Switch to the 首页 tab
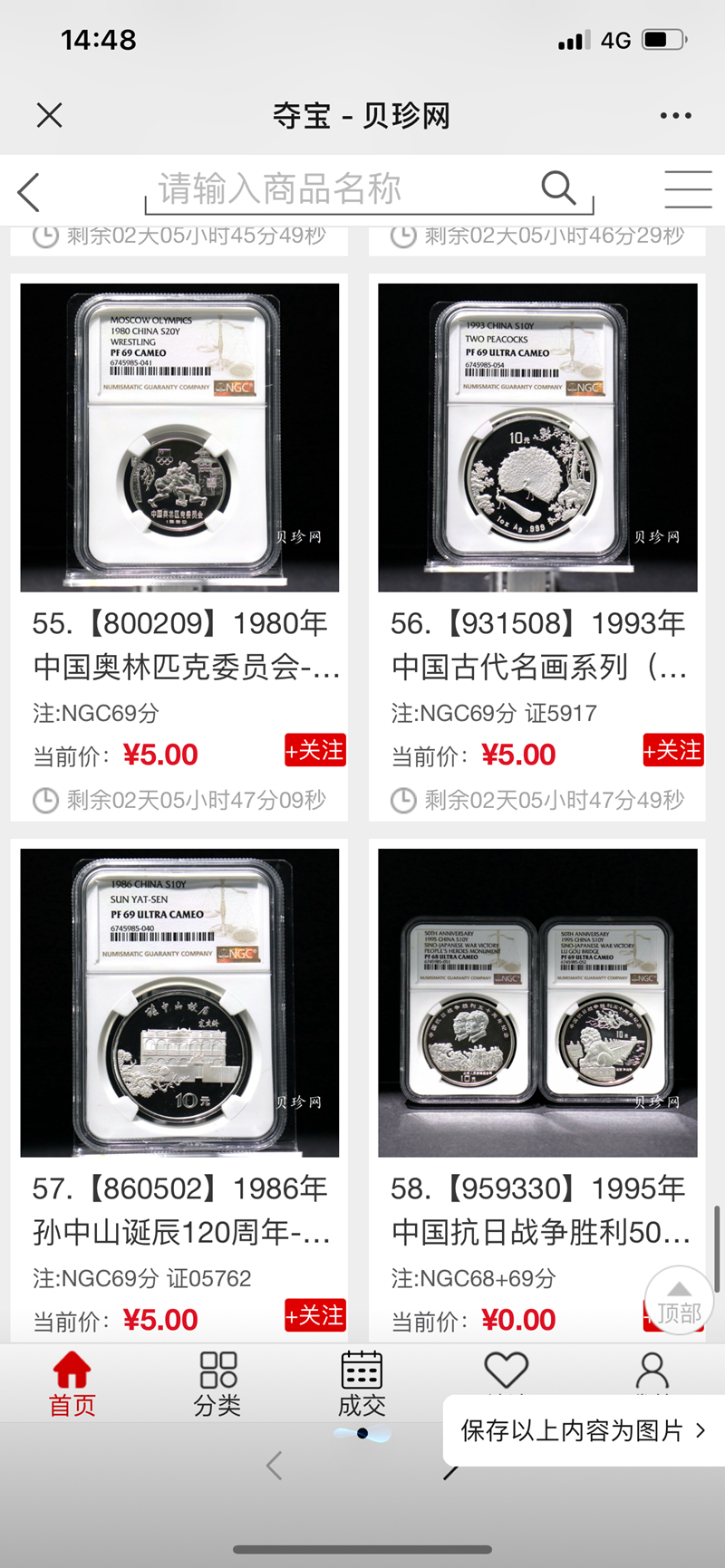This screenshot has width=725, height=1568. 72,1383
